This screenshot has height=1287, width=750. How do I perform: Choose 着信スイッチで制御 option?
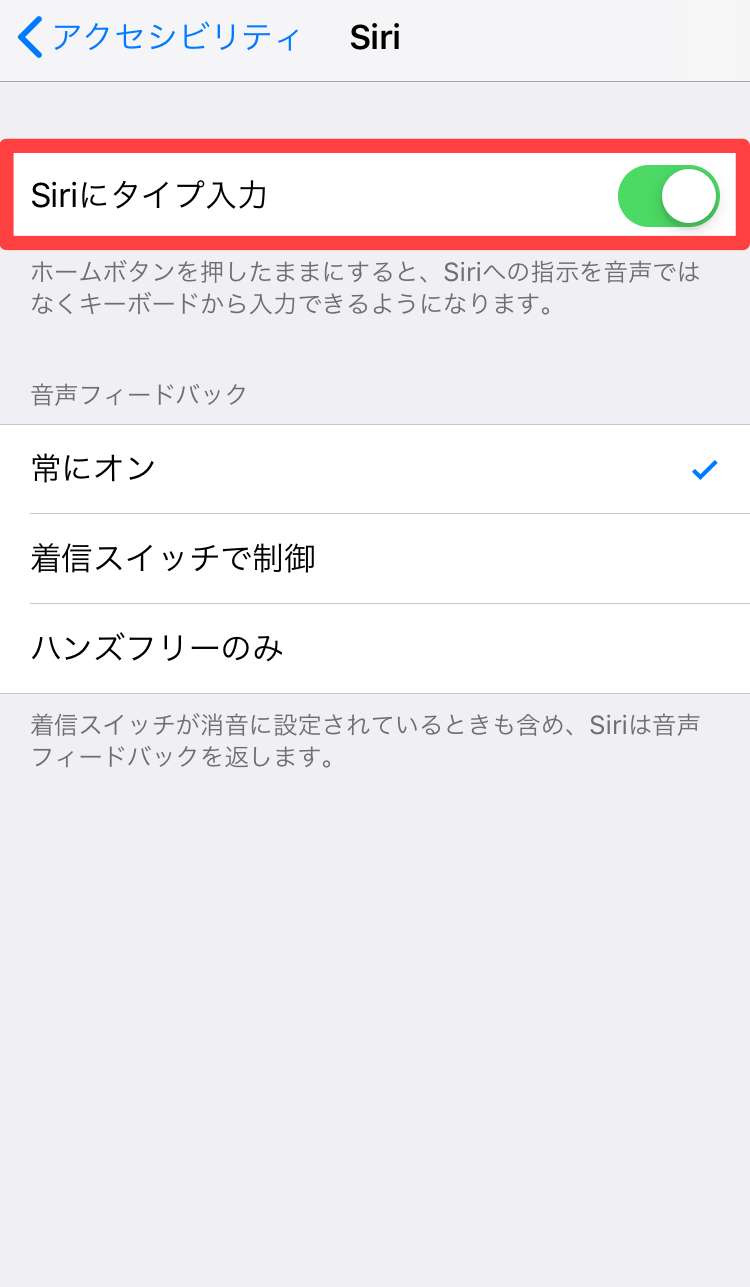(x=375, y=558)
